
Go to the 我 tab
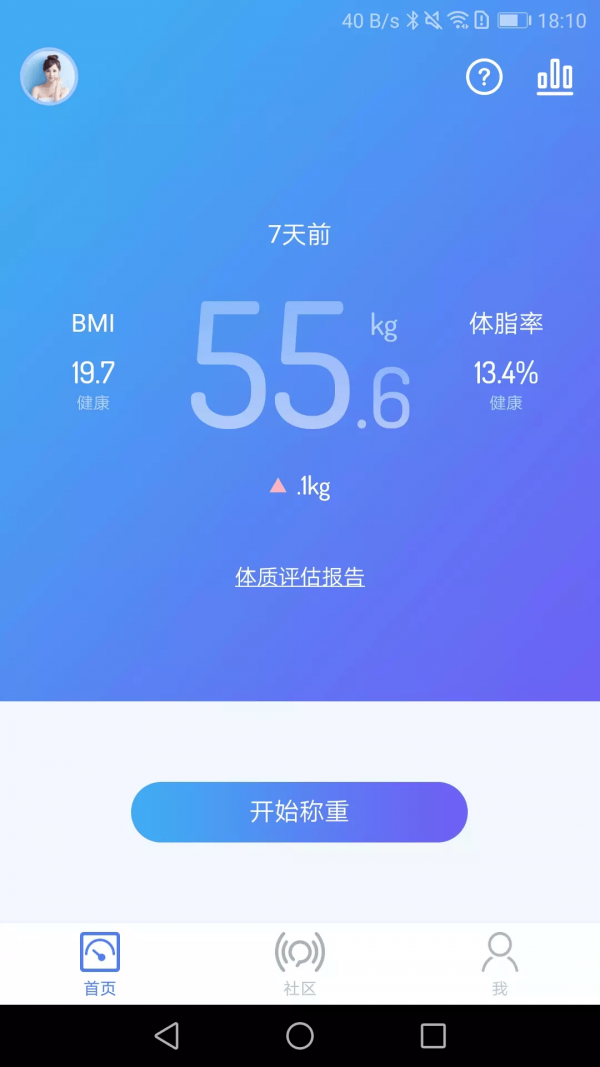coord(500,964)
